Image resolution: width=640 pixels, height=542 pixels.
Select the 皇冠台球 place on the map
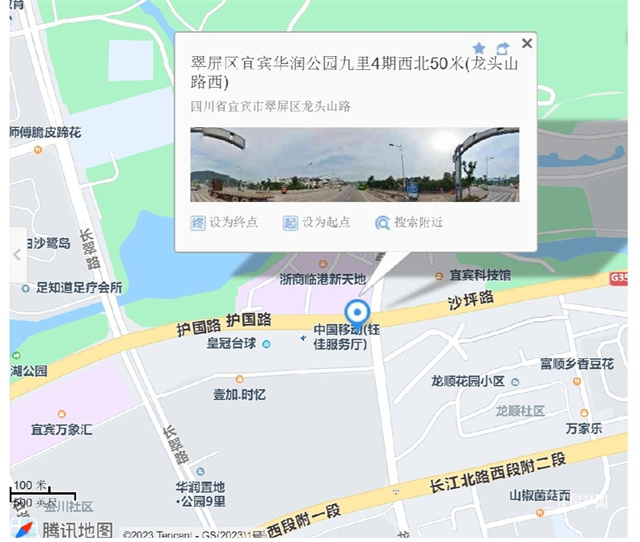233,344
